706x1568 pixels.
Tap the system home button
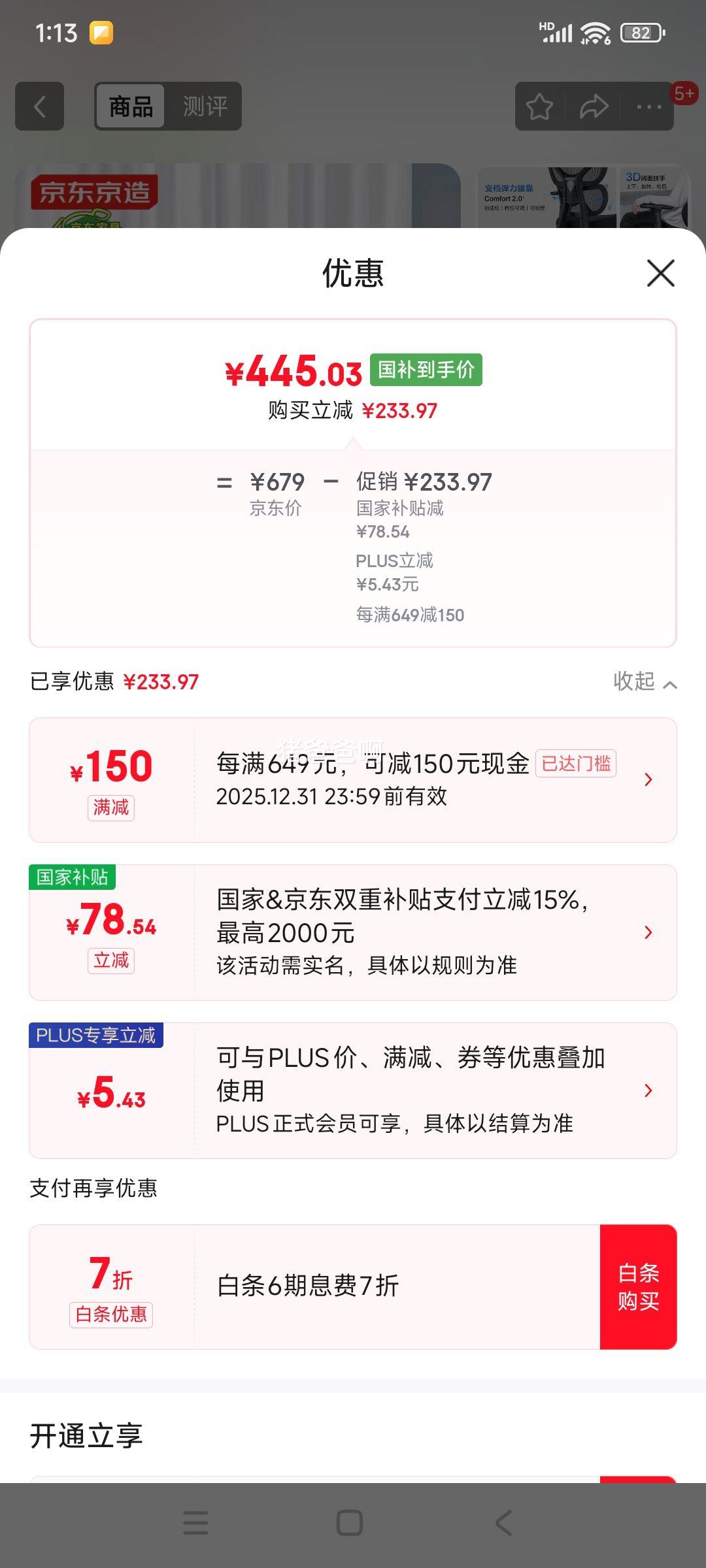tap(350, 1523)
